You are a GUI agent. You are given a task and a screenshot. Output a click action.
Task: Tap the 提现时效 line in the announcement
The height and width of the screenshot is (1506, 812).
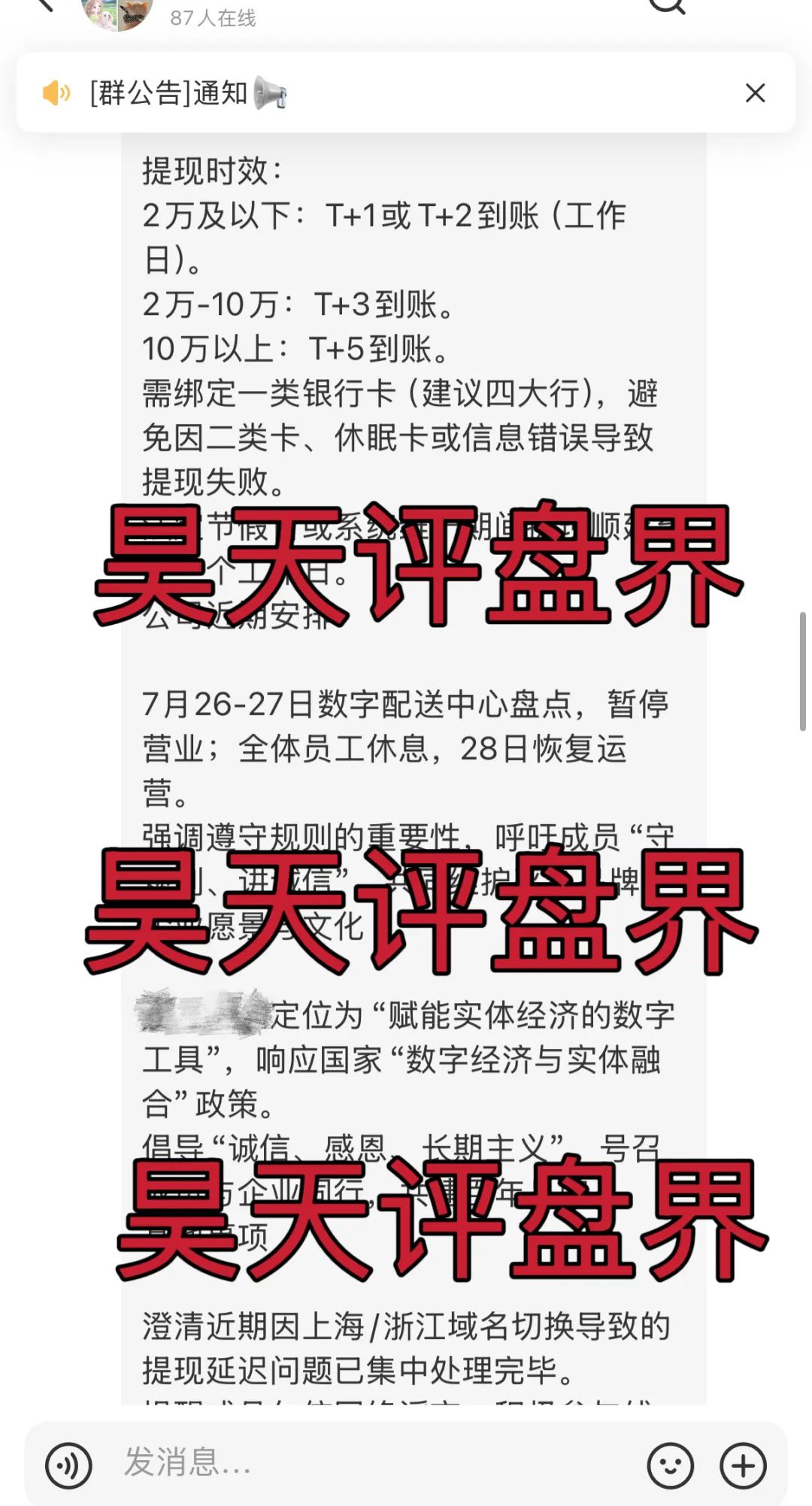(211, 171)
